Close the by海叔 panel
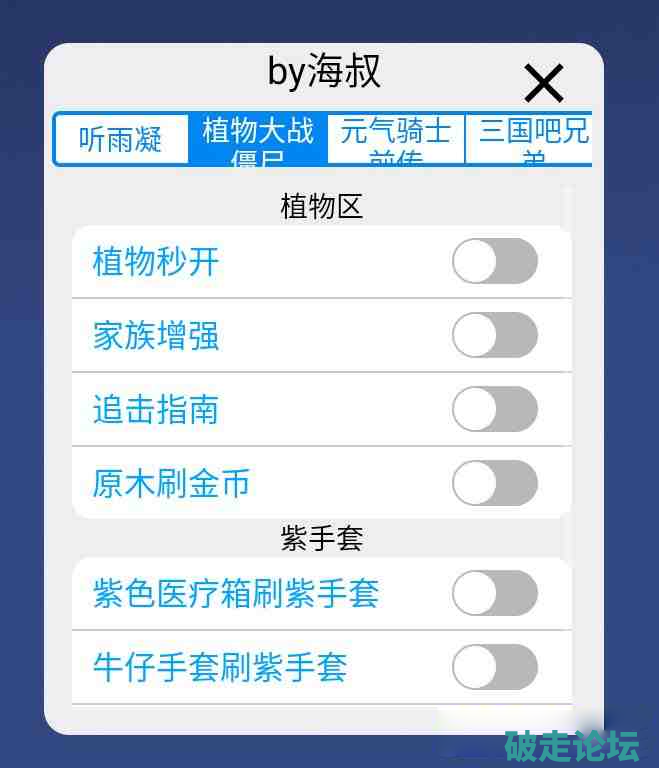Image resolution: width=659 pixels, height=768 pixels. point(544,84)
